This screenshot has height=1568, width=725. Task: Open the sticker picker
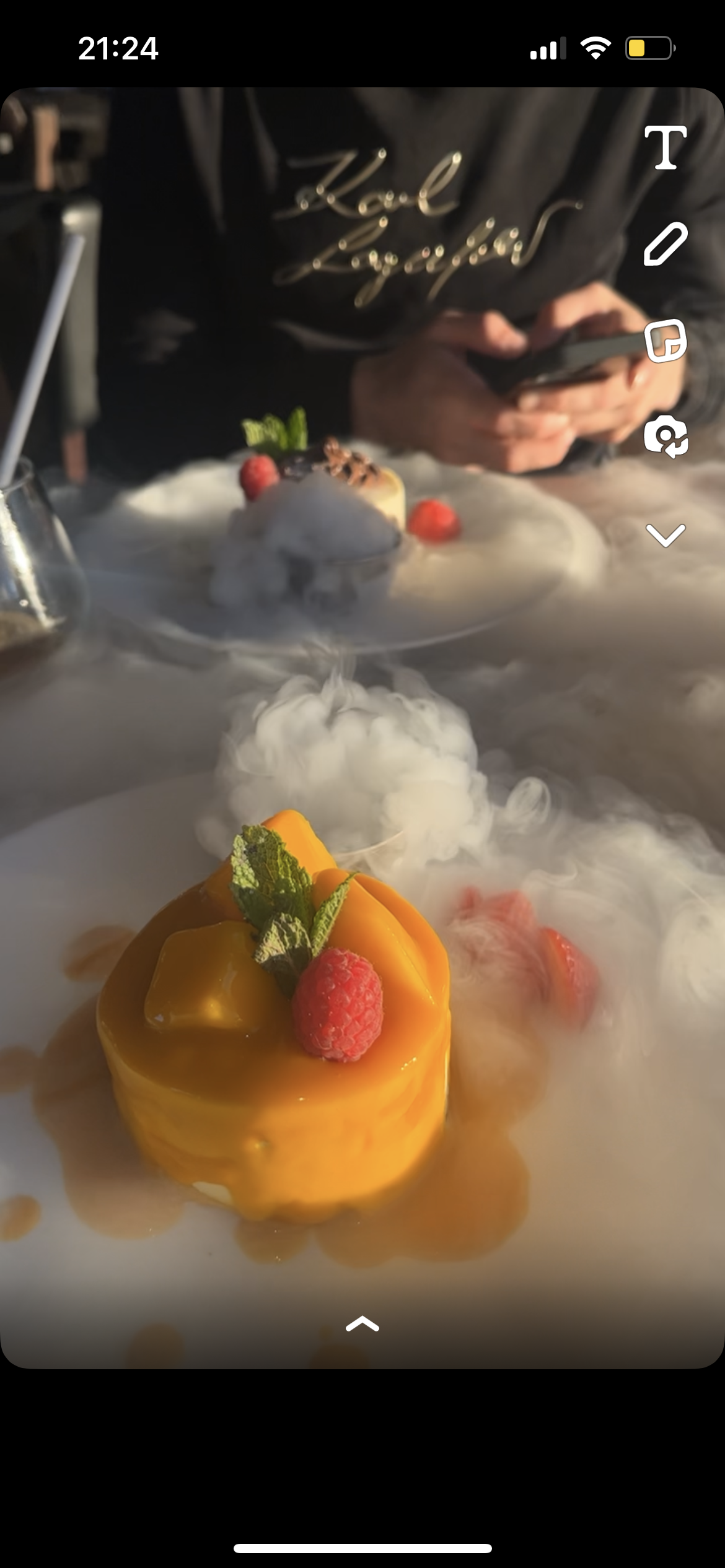point(666,341)
